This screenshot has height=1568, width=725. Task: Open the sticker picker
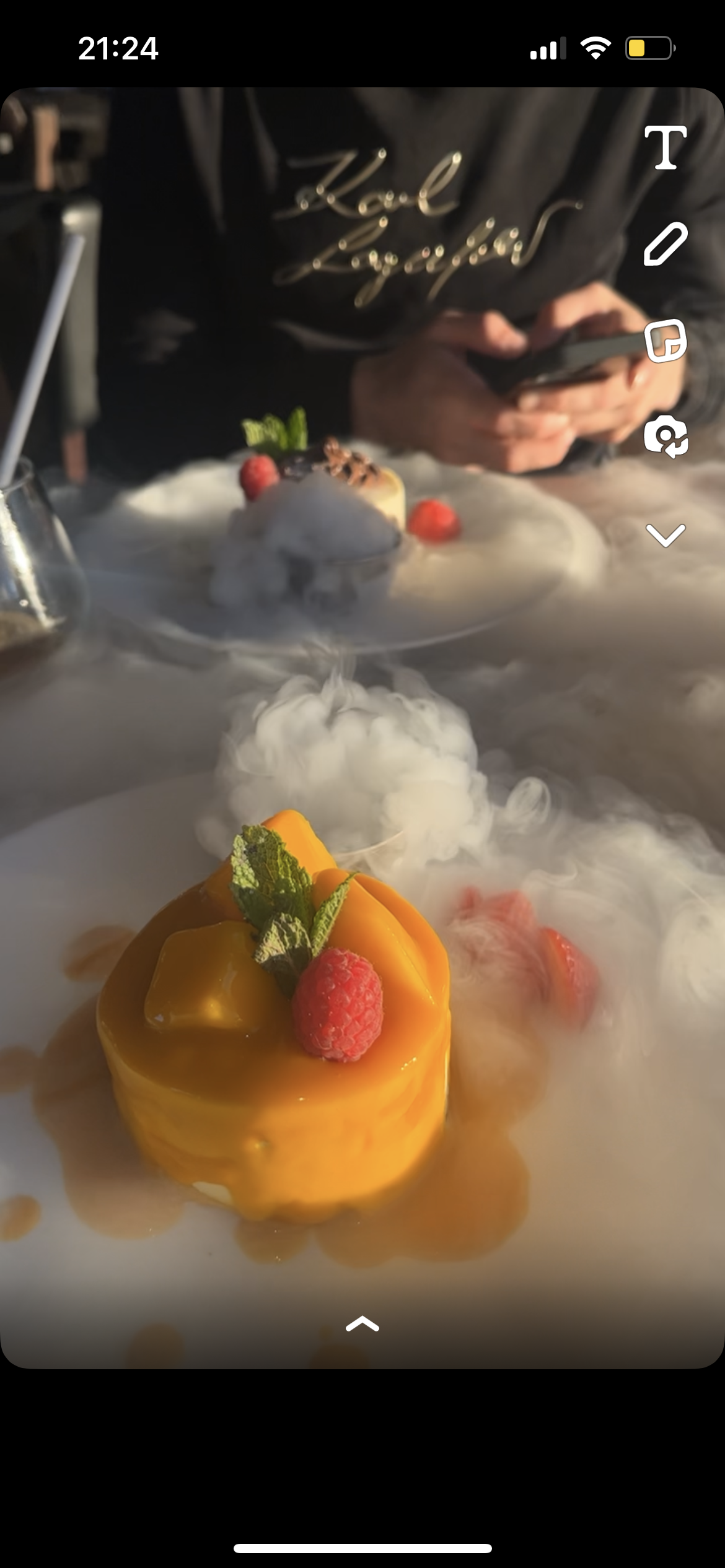point(666,341)
